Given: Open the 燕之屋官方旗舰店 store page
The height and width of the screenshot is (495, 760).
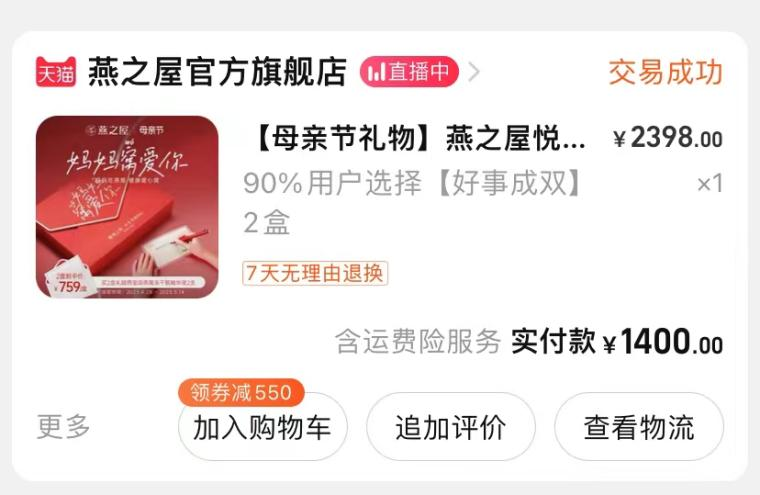Looking at the screenshot, I should point(216,72).
